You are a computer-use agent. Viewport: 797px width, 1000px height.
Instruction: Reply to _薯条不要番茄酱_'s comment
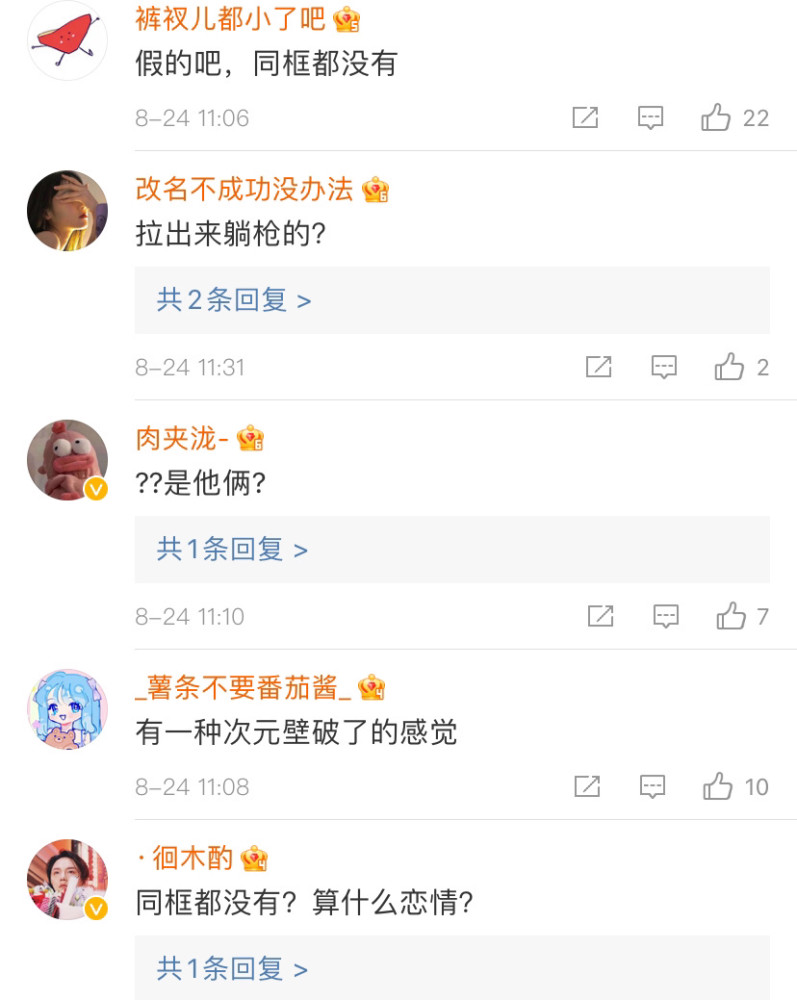(653, 787)
